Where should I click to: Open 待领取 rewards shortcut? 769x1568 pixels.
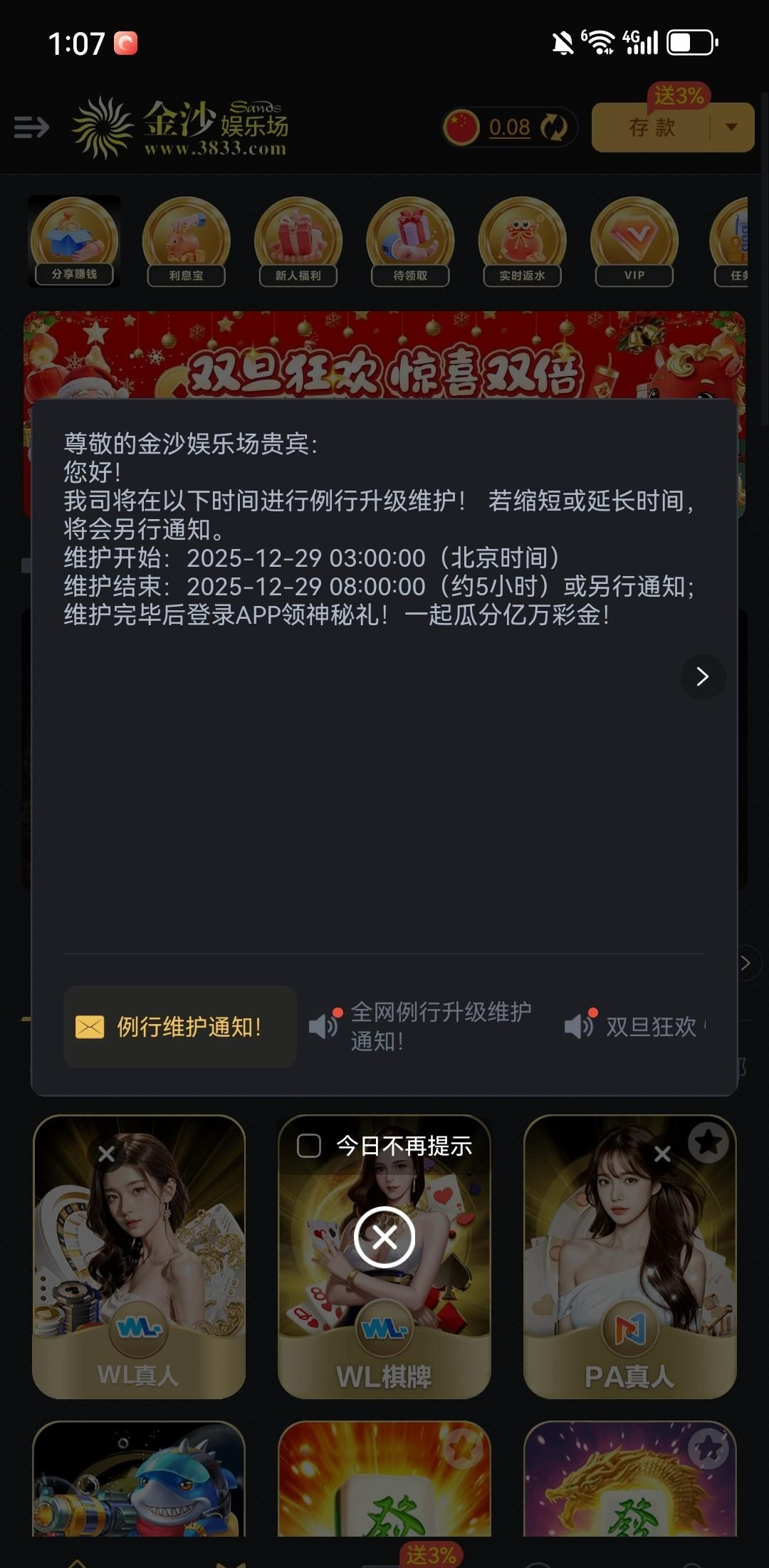coord(410,242)
